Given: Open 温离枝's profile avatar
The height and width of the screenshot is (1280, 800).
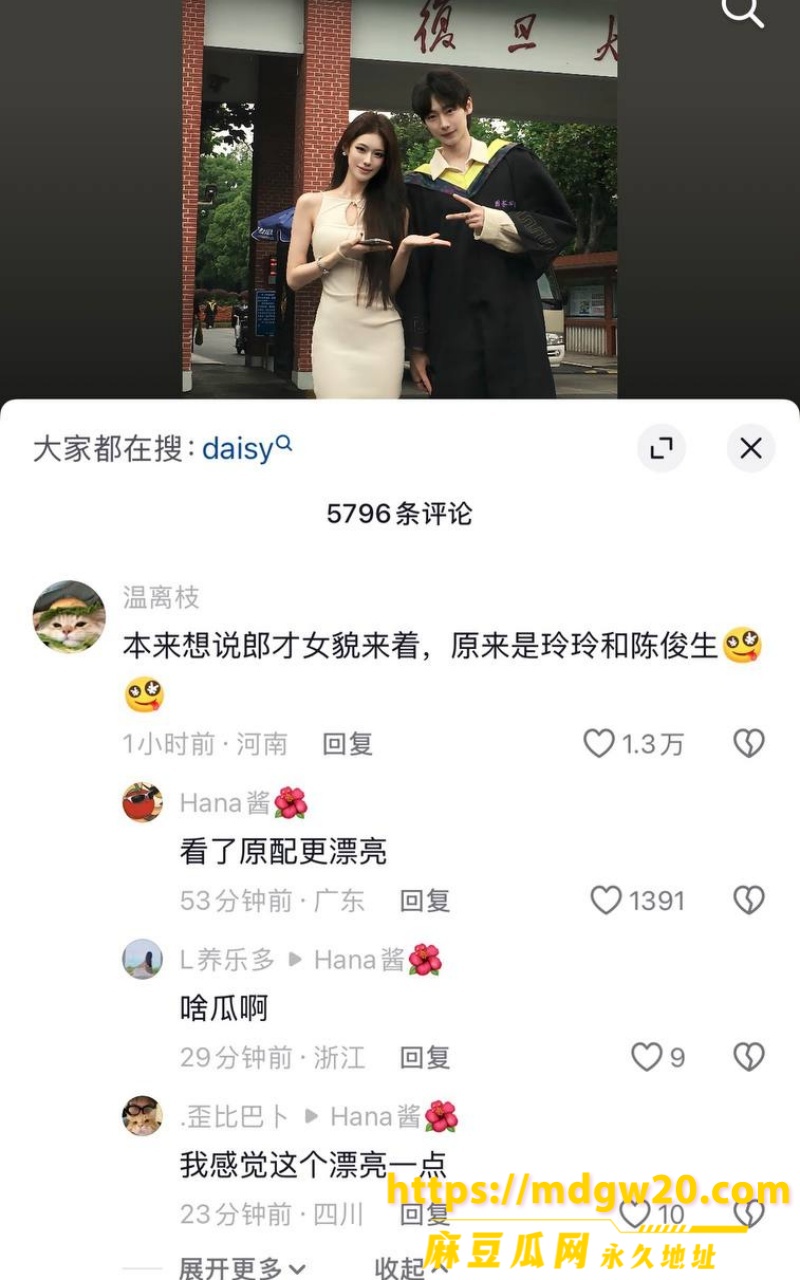Looking at the screenshot, I should pos(69,617).
